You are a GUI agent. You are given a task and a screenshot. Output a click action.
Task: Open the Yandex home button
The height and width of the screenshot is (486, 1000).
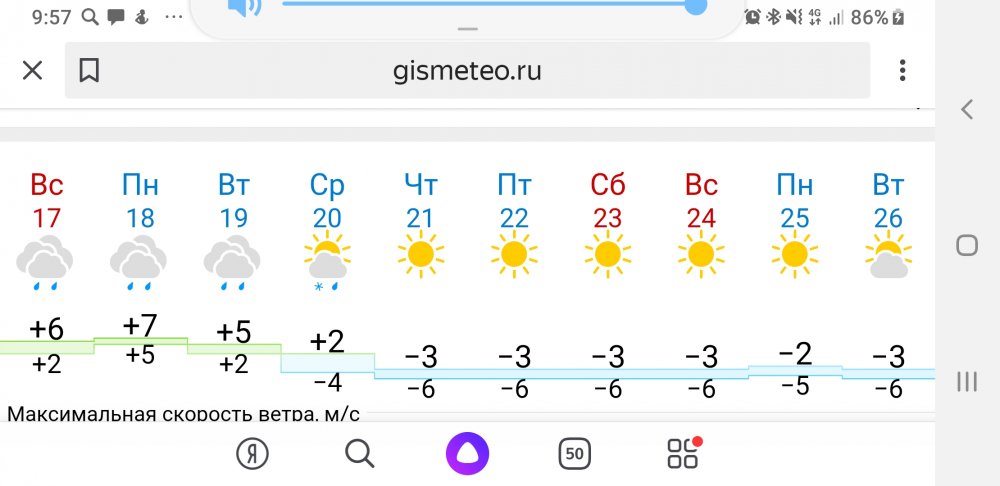(253, 454)
